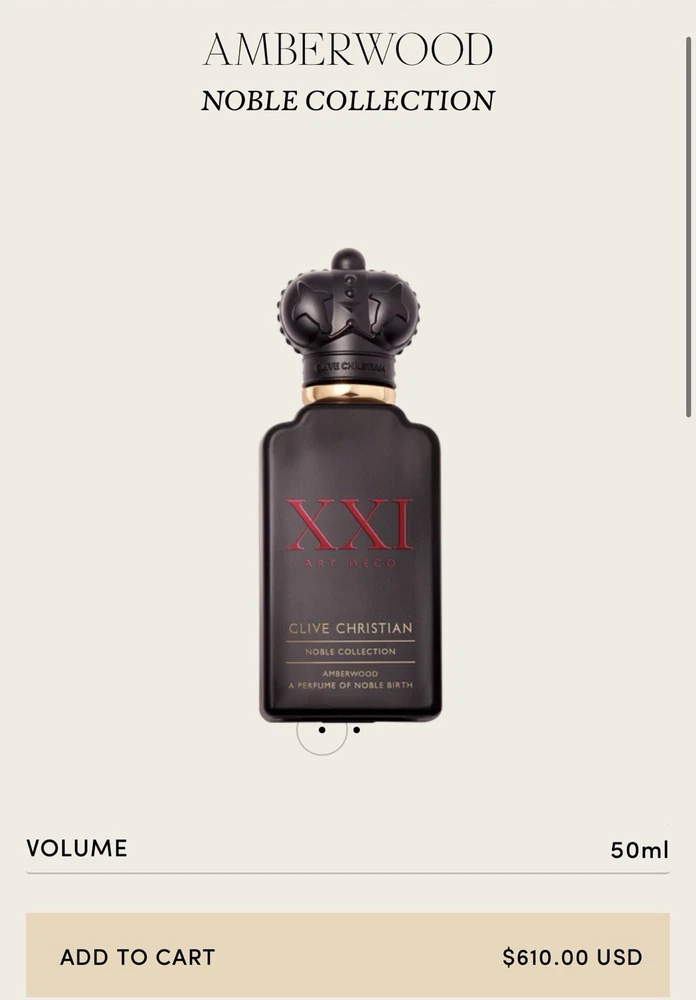The width and height of the screenshot is (696, 1000).
Task: Add Amberwood perfume to cart
Action: (347, 956)
